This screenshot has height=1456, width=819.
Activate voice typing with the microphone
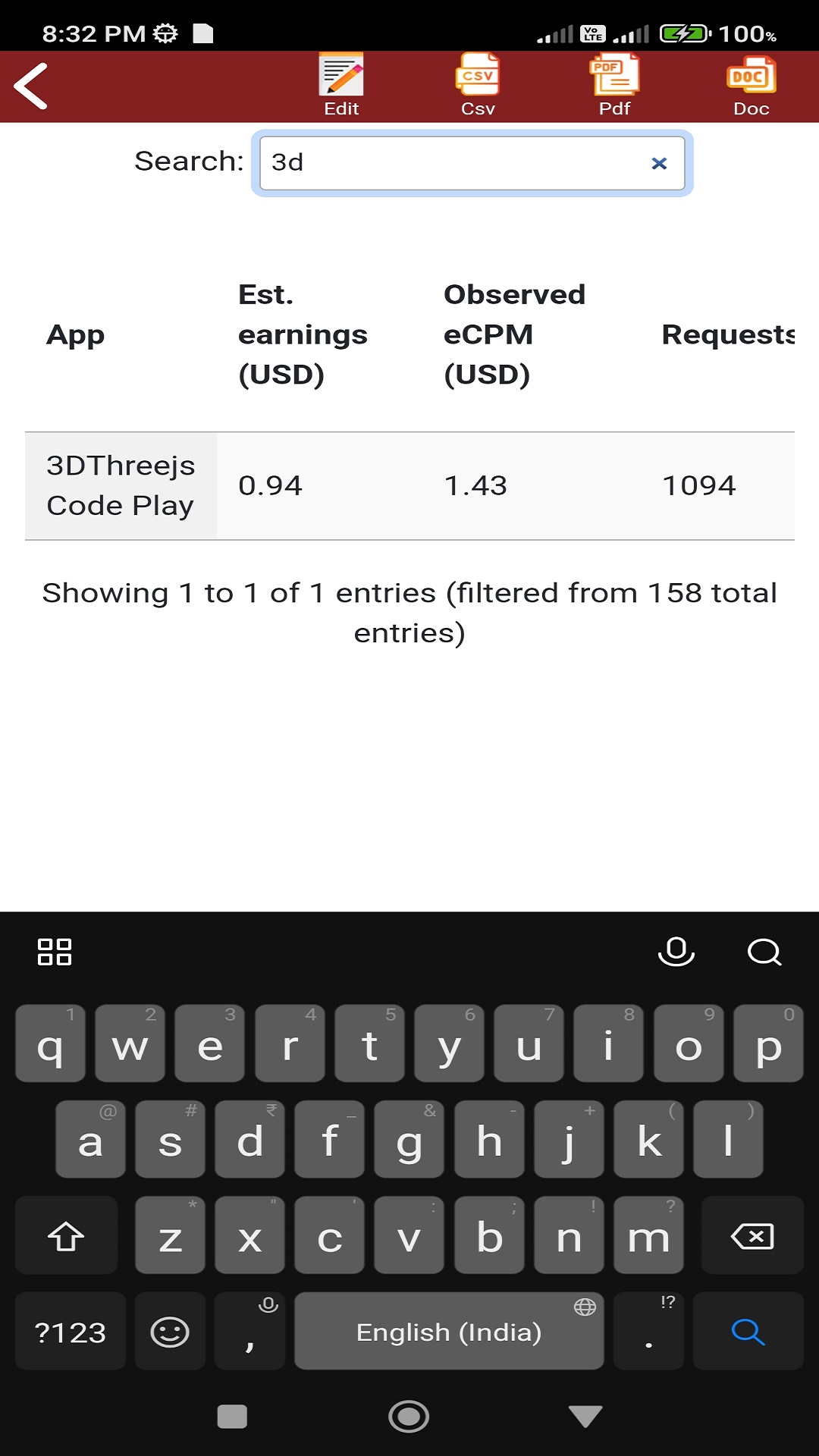pos(676,952)
